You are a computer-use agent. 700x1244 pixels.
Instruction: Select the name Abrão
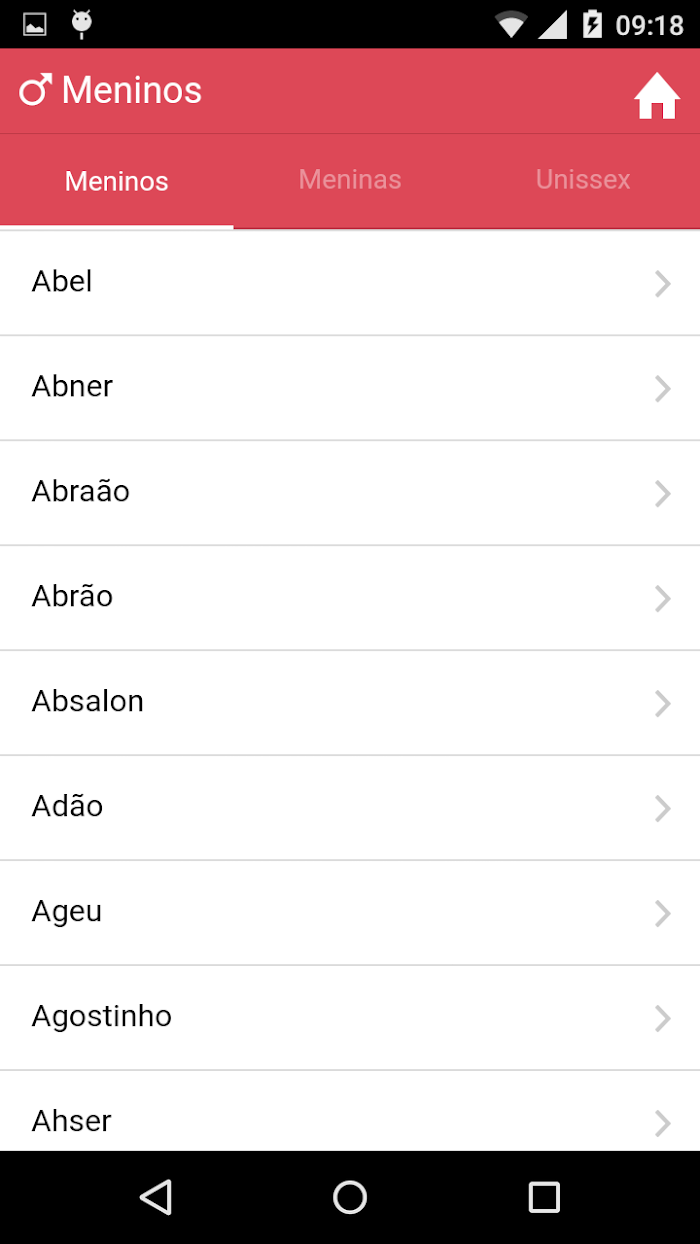[350, 598]
